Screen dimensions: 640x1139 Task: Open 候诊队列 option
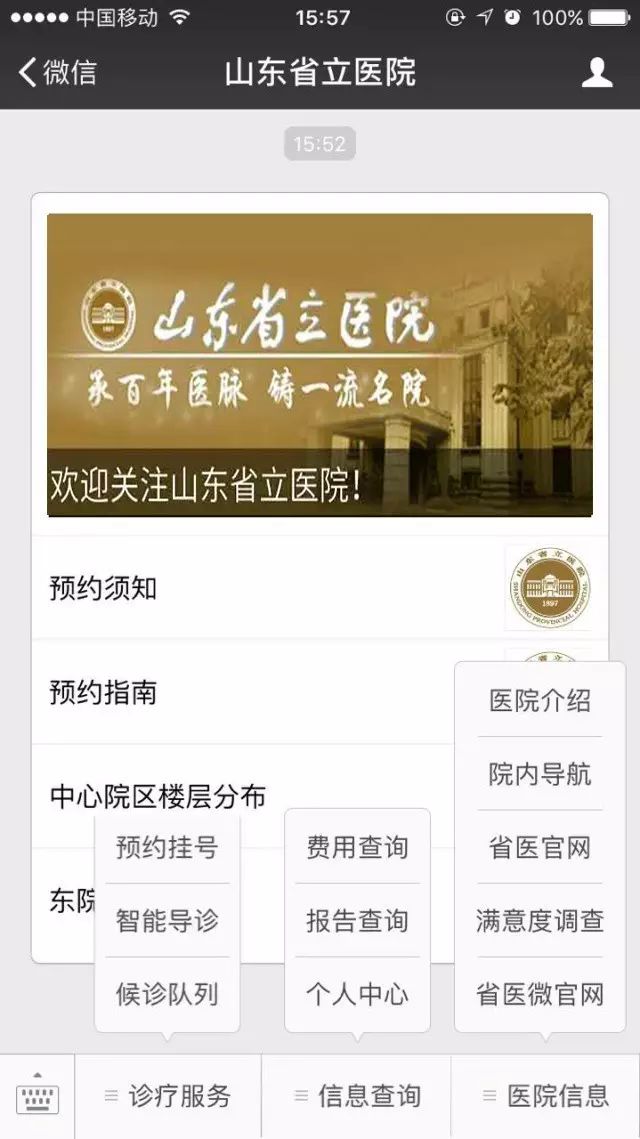pos(167,994)
